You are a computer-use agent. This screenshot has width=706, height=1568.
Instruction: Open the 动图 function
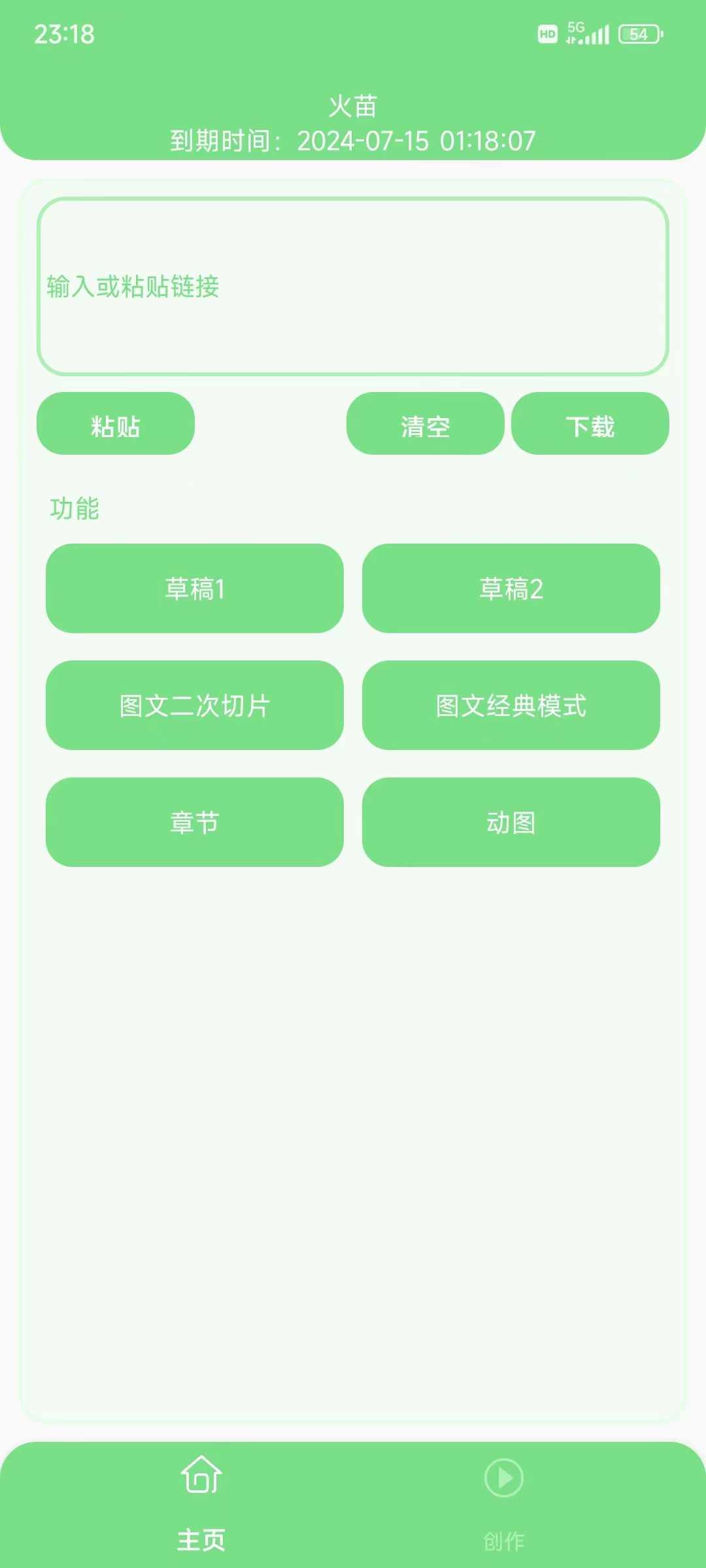511,822
